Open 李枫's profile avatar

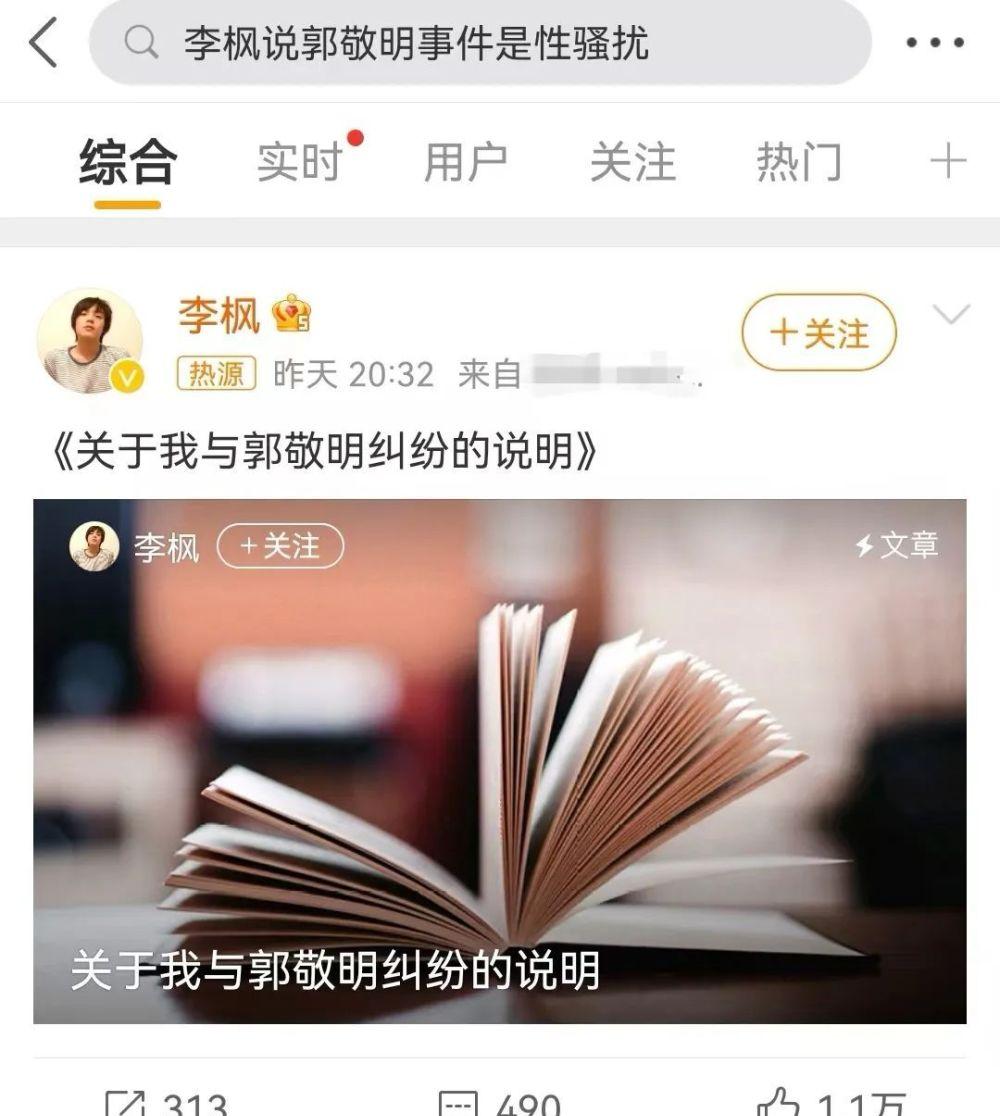tap(90, 340)
